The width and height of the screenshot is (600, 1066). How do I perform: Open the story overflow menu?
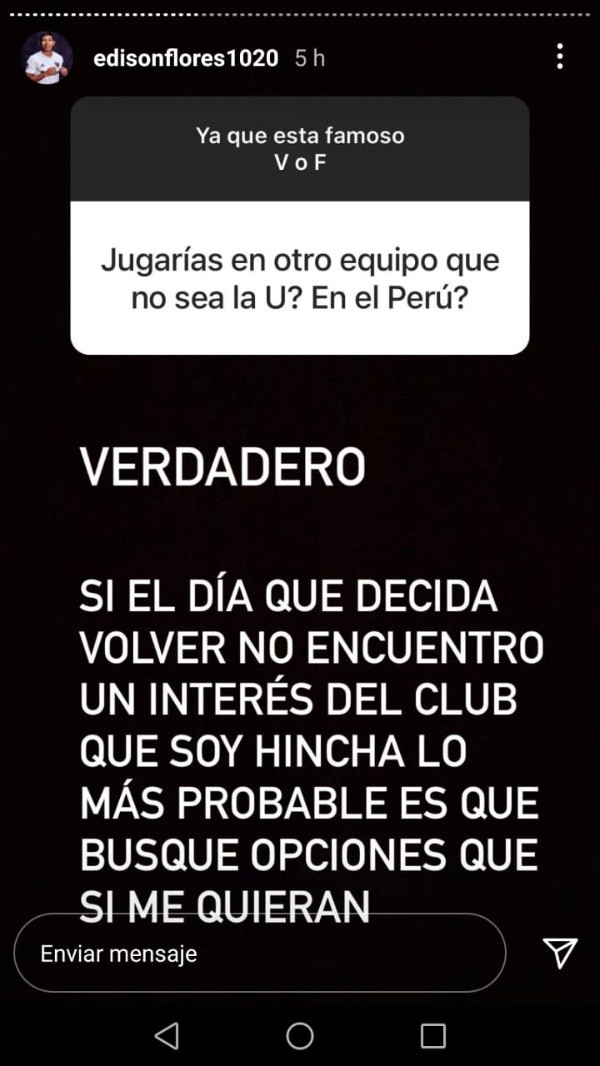pyautogui.click(x=560, y=57)
